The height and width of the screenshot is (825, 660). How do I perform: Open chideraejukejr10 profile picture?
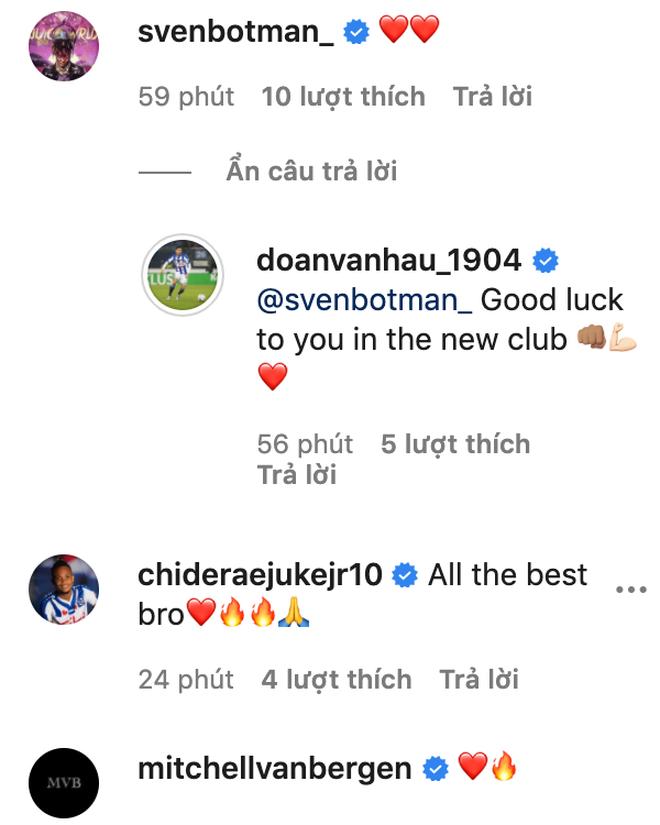(x=64, y=590)
